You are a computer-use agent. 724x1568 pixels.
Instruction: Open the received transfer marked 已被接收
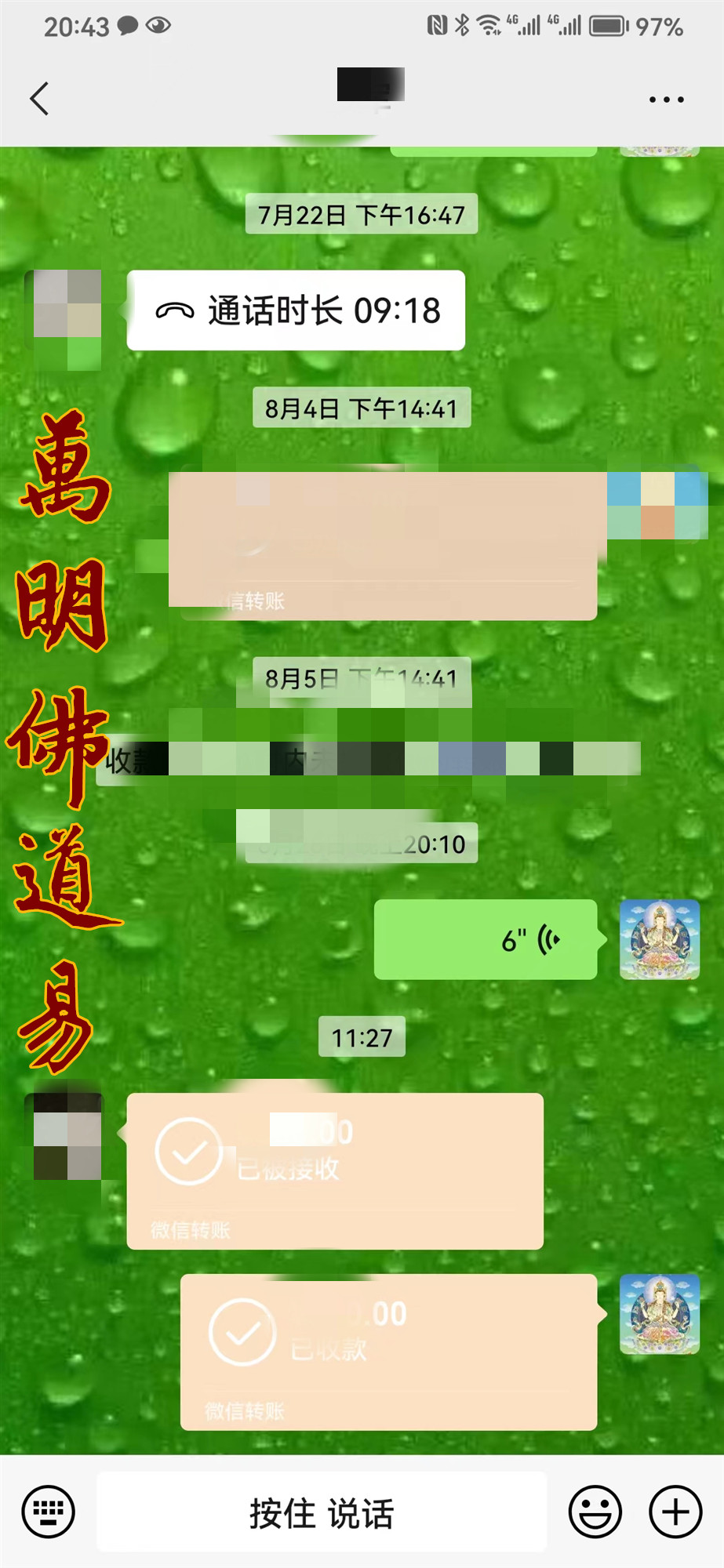tap(335, 1170)
